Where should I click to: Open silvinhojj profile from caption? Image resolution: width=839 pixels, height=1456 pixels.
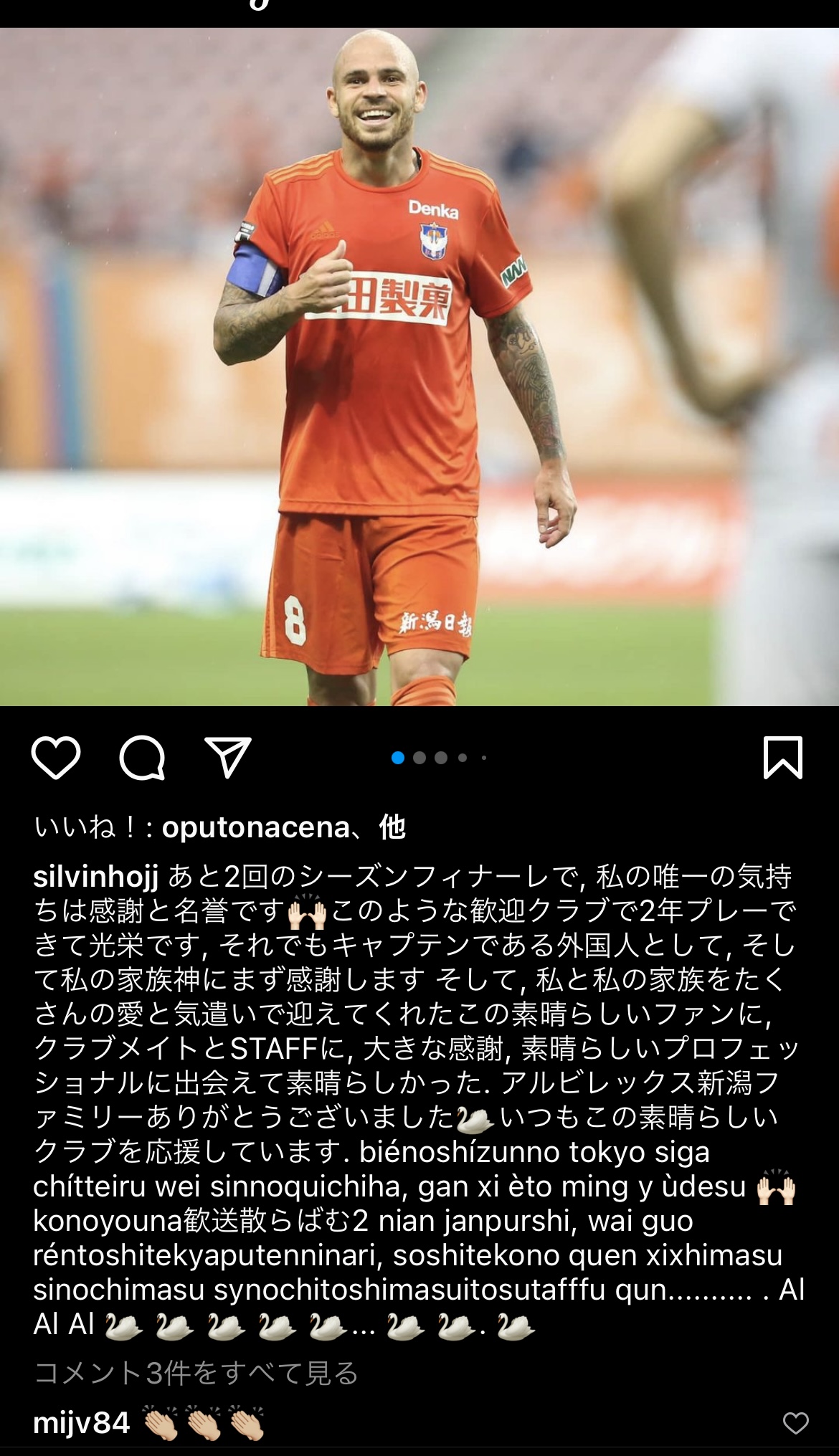pyautogui.click(x=95, y=876)
